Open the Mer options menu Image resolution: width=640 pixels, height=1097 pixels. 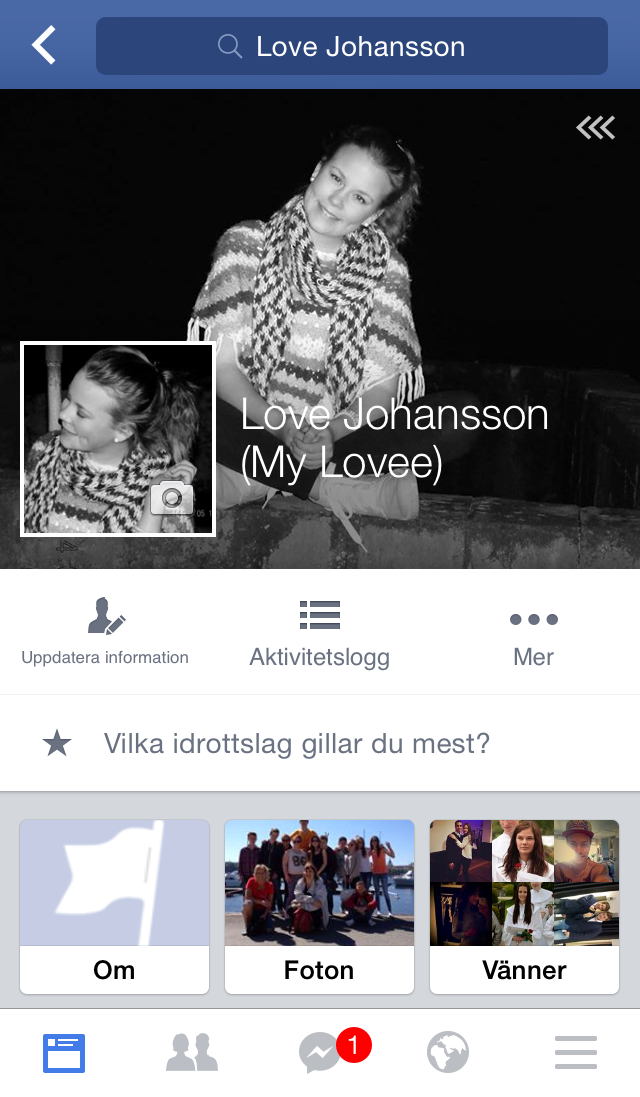(533, 632)
